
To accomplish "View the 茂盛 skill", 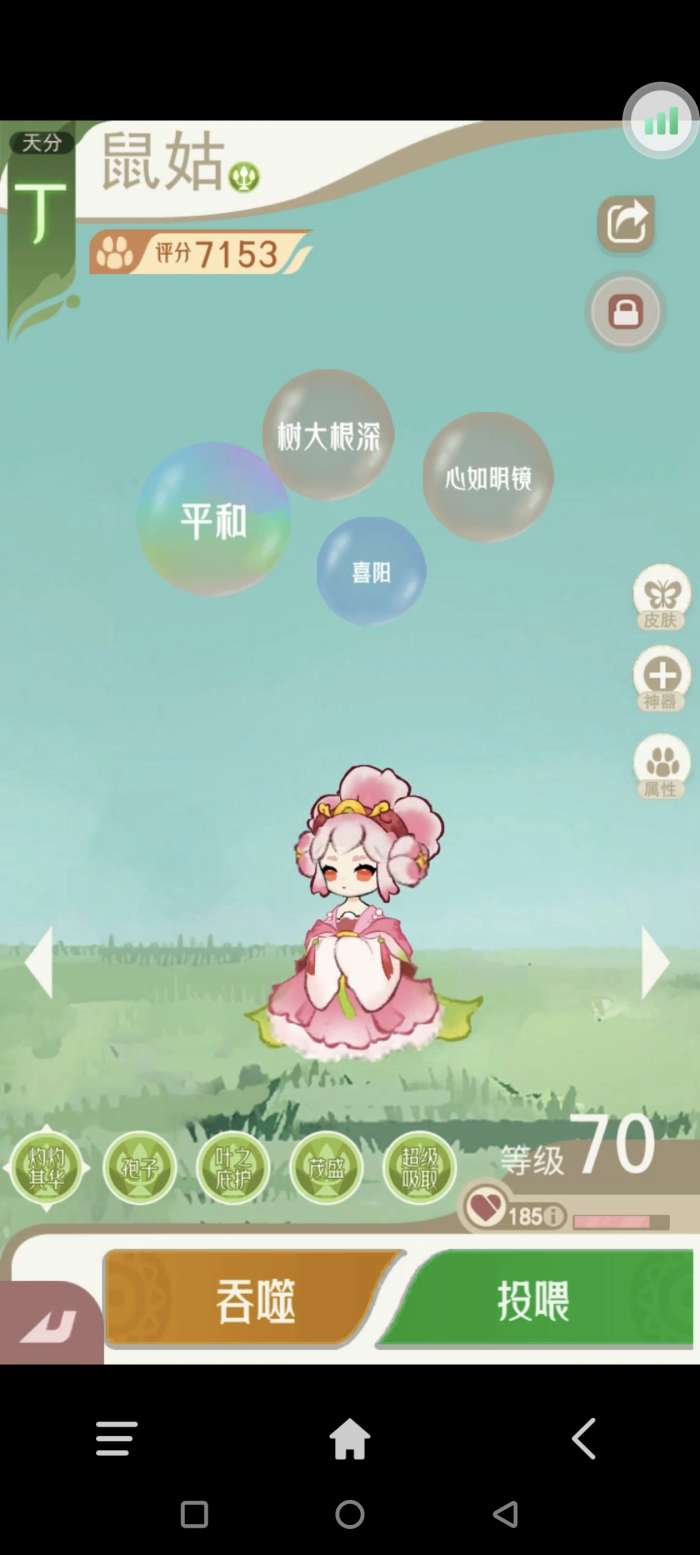I will (x=326, y=1167).
